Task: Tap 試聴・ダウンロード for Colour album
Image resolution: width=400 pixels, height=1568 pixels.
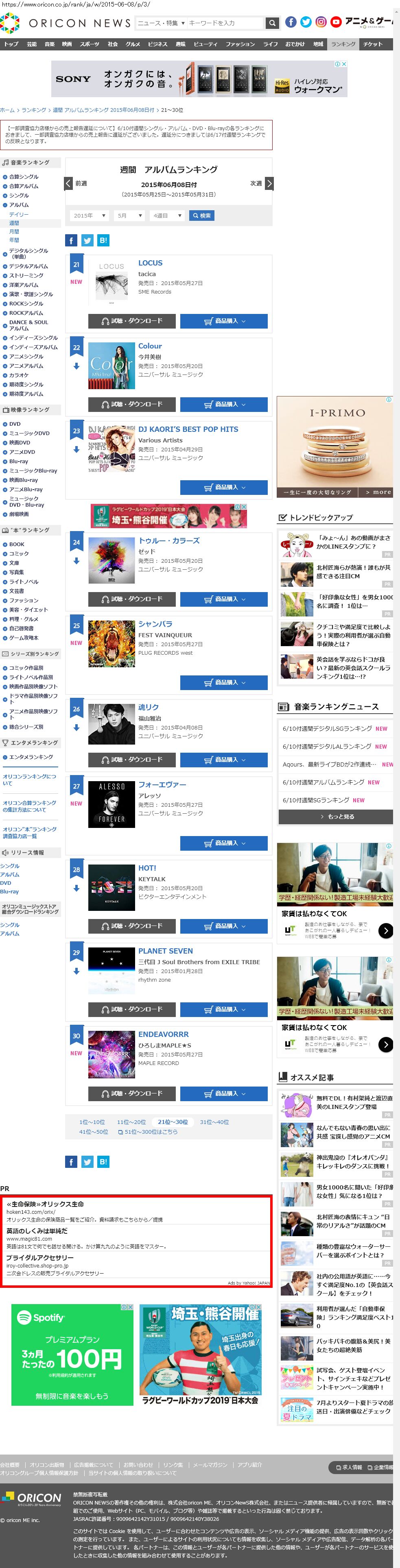Action: click(131, 404)
